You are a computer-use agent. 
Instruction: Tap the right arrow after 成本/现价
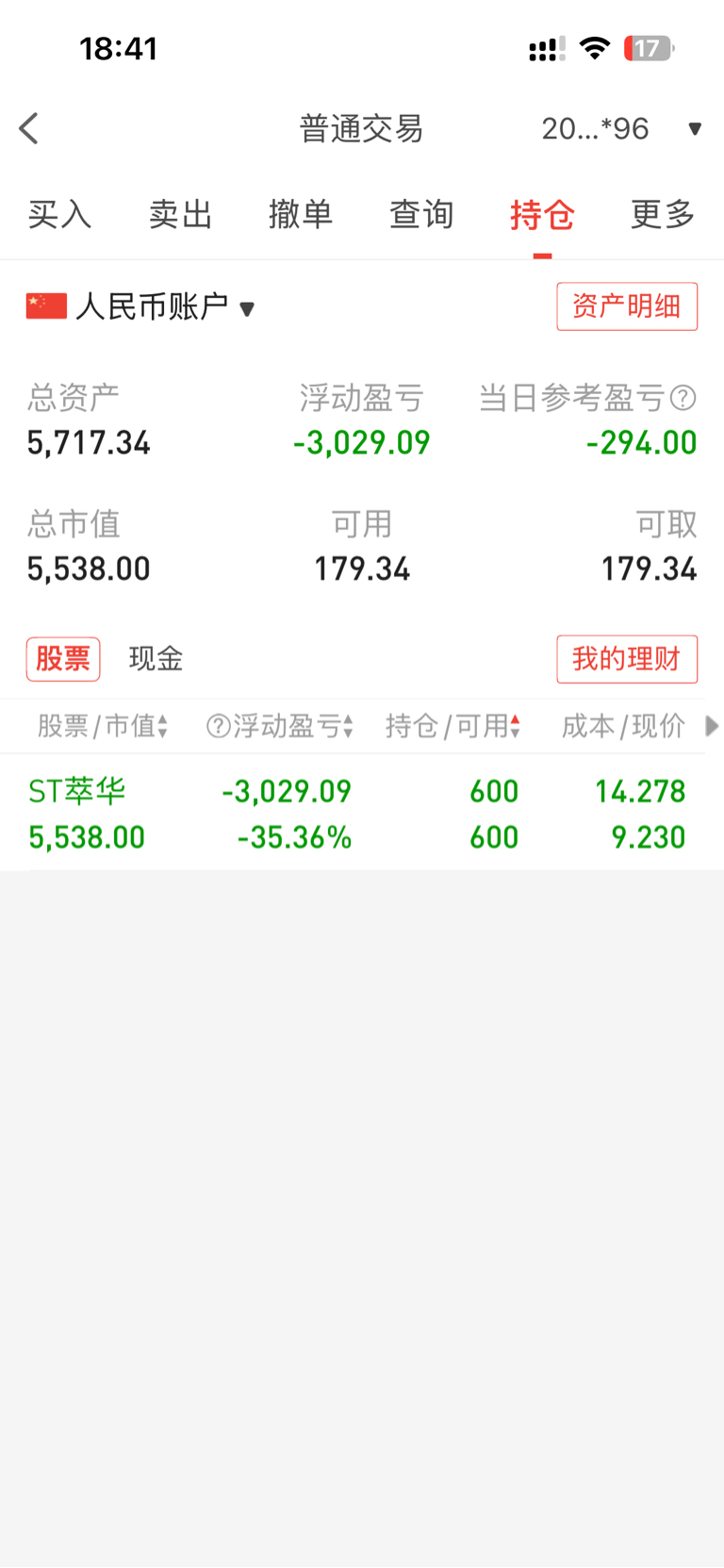(x=712, y=726)
